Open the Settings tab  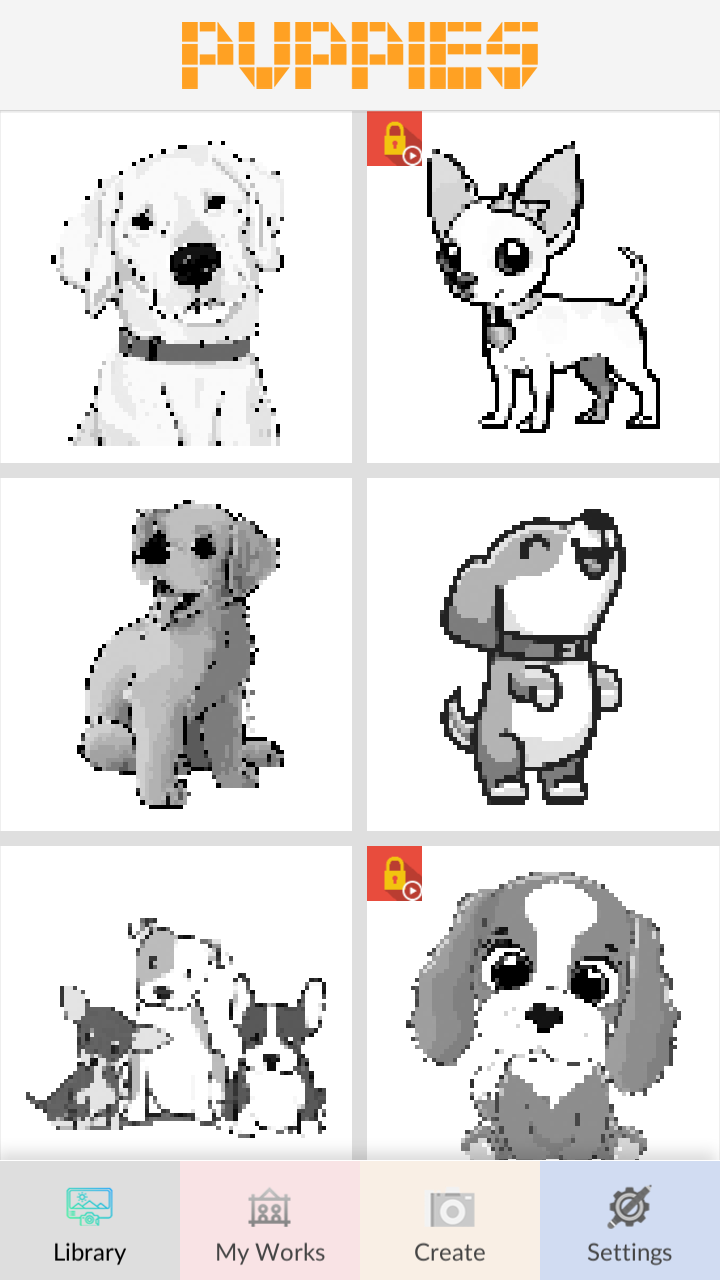coord(630,1222)
